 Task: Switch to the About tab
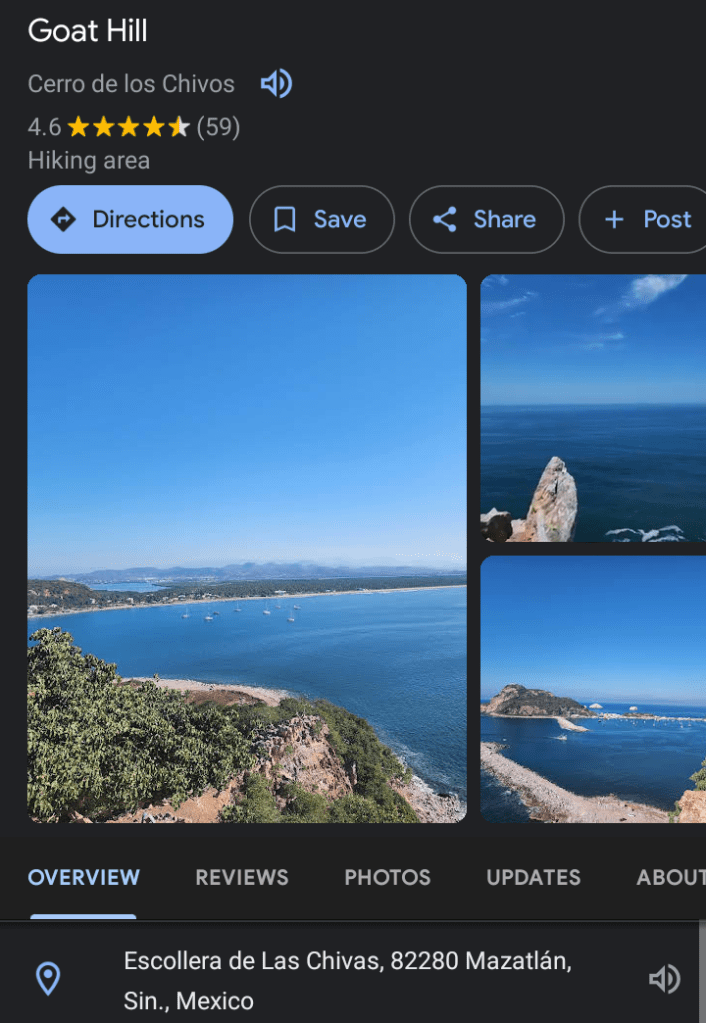670,878
